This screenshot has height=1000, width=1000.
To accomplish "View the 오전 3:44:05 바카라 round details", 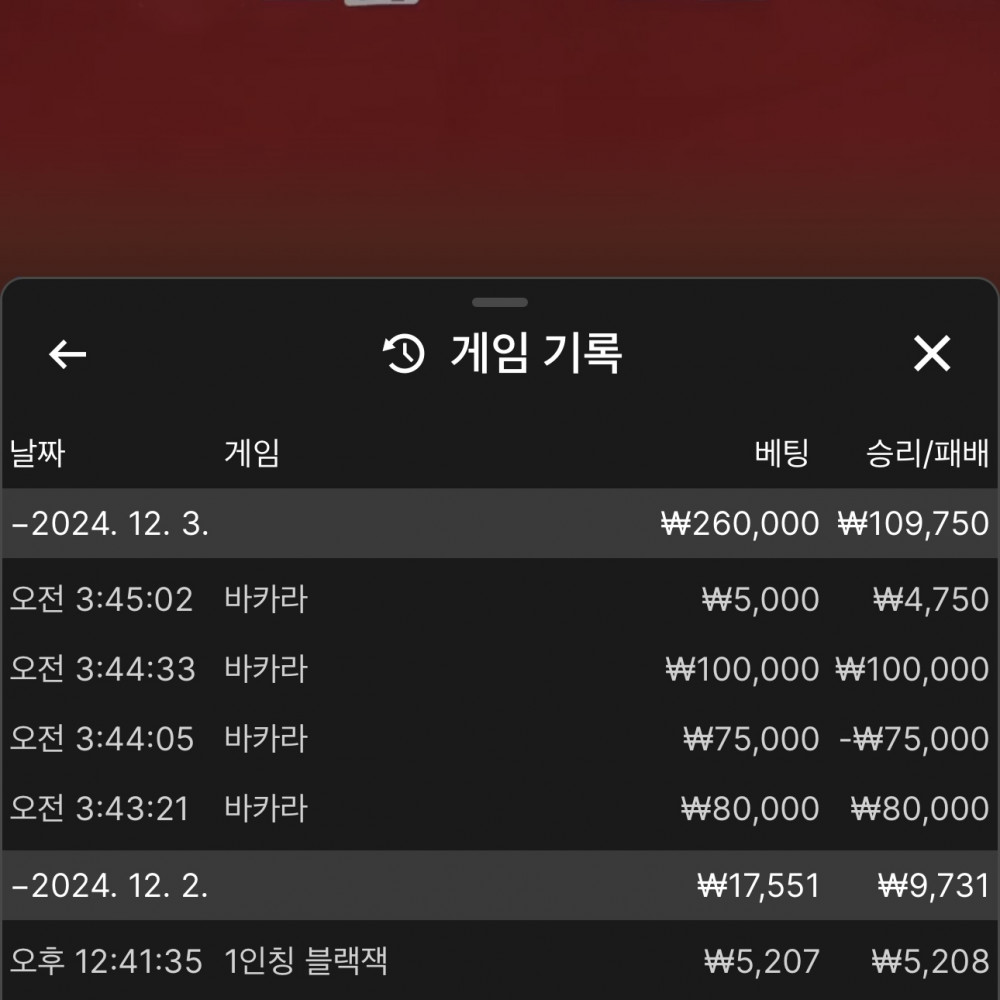I will pos(498,739).
